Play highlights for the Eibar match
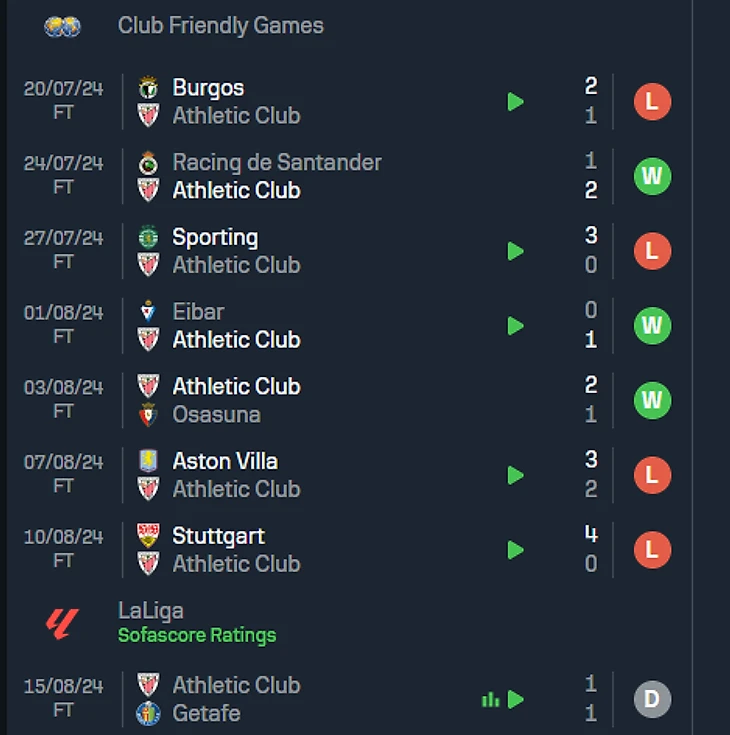The height and width of the screenshot is (735, 730). click(x=516, y=326)
